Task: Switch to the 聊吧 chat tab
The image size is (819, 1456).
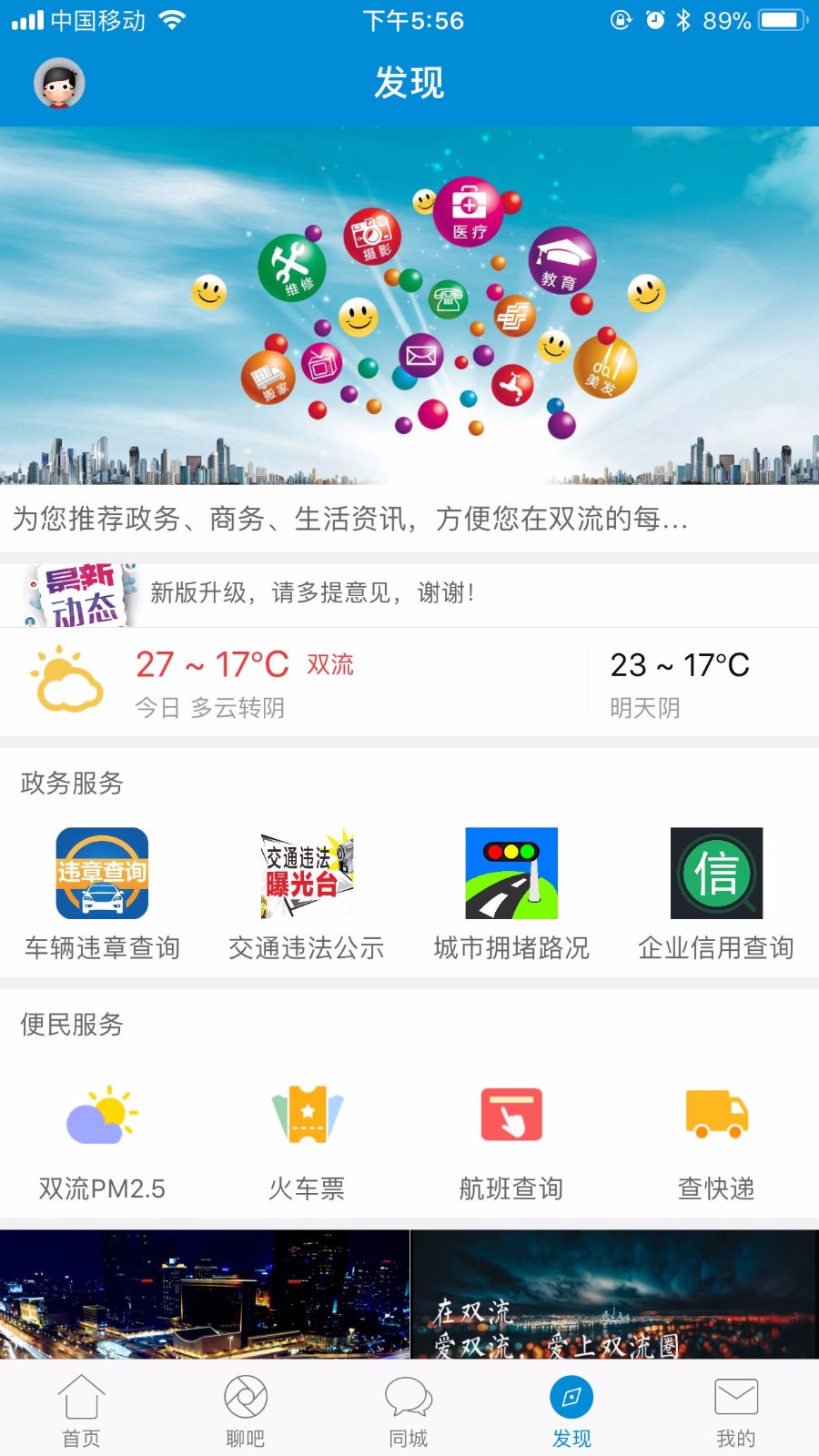Action: (x=245, y=1406)
